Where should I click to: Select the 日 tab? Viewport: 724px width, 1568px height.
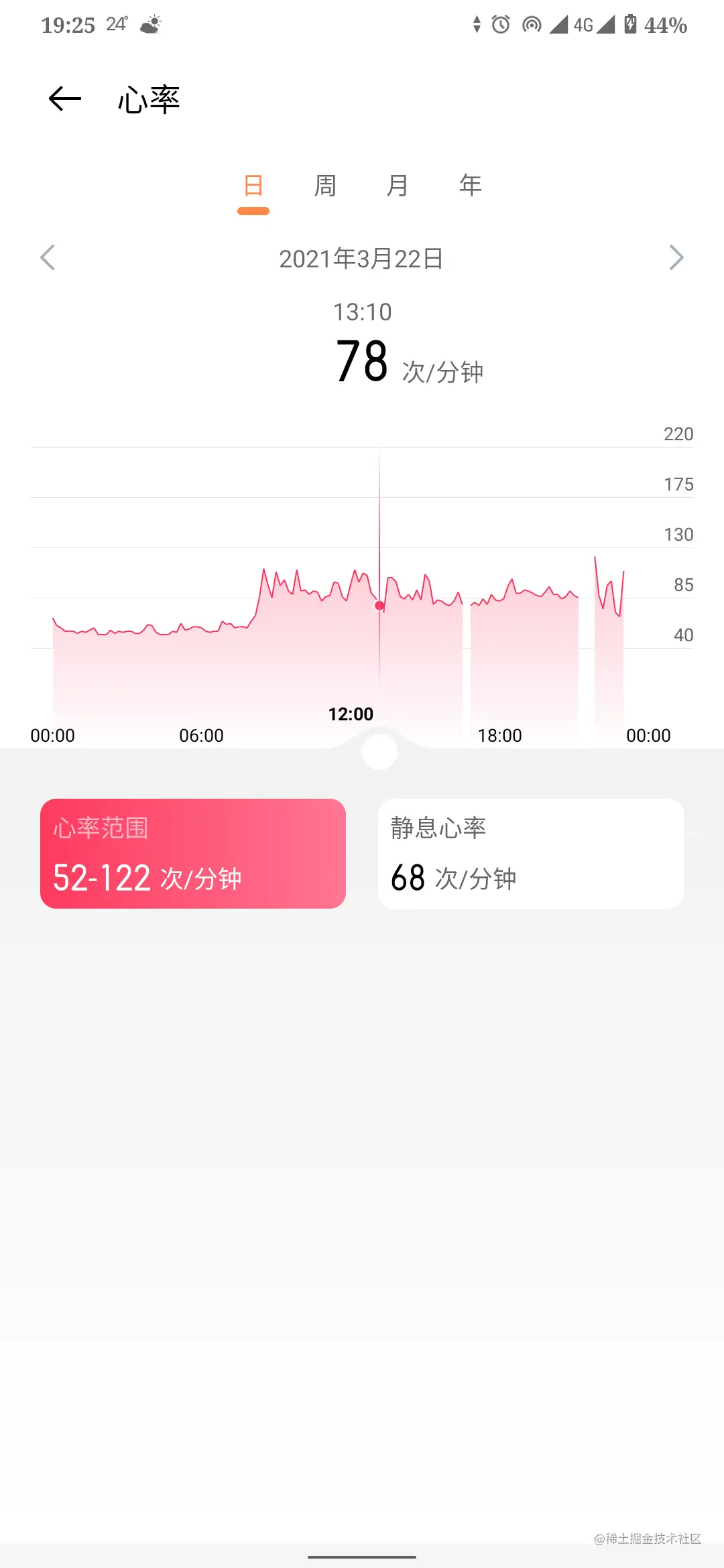click(253, 186)
